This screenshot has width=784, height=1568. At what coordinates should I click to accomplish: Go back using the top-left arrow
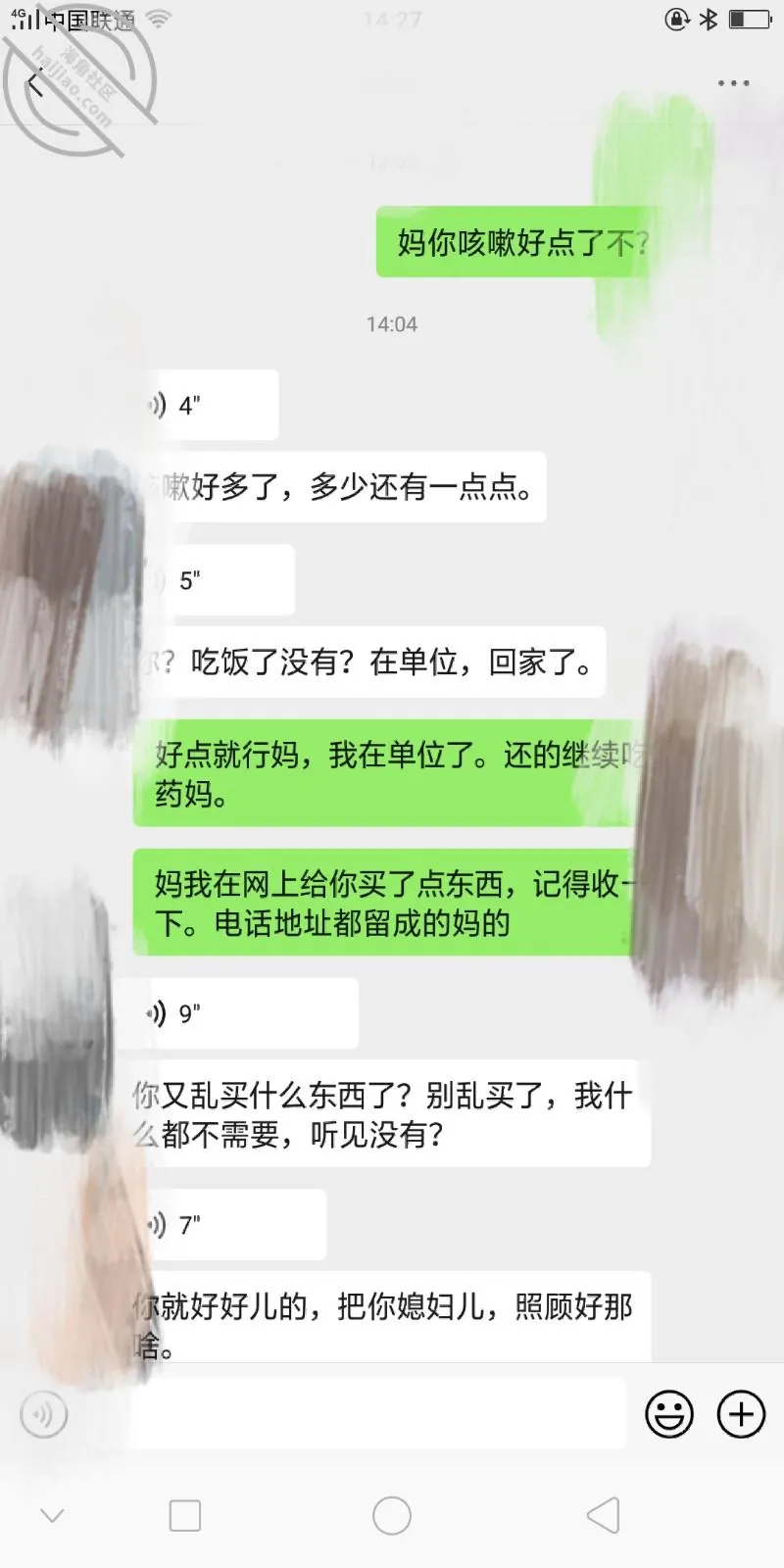[x=35, y=84]
